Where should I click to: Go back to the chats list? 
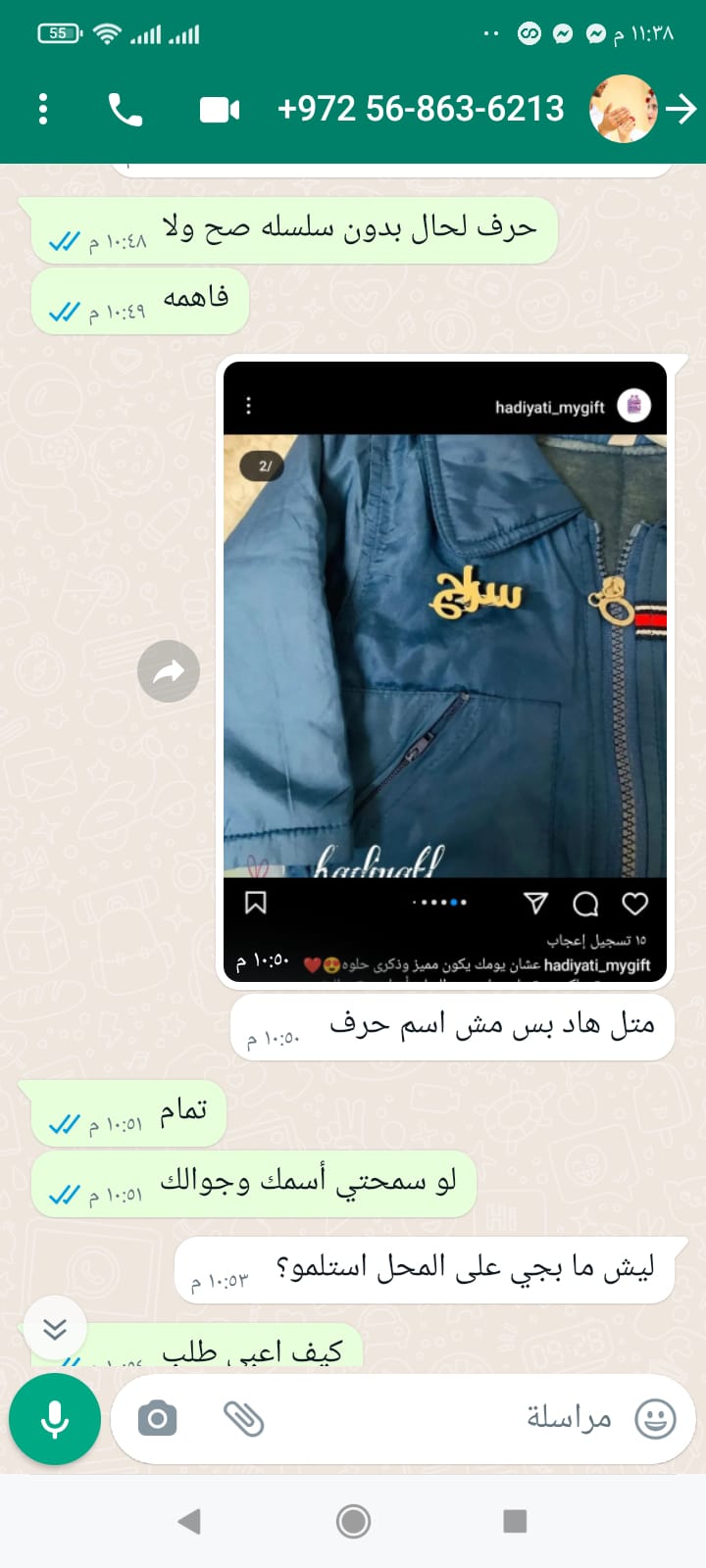click(681, 109)
